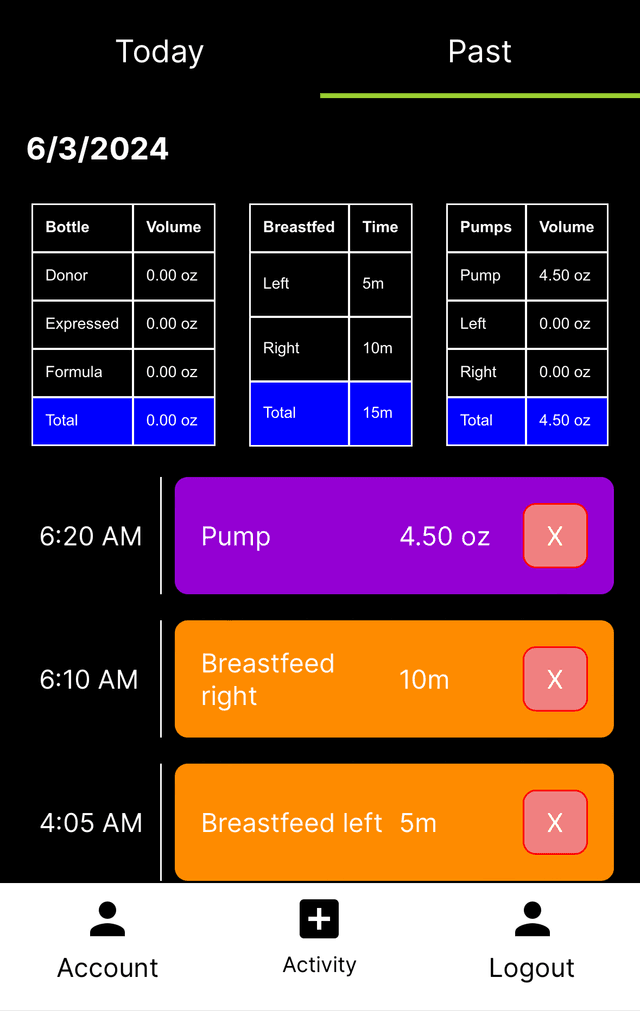Switch to the Today tab
640x1011 pixels.
[x=160, y=51]
